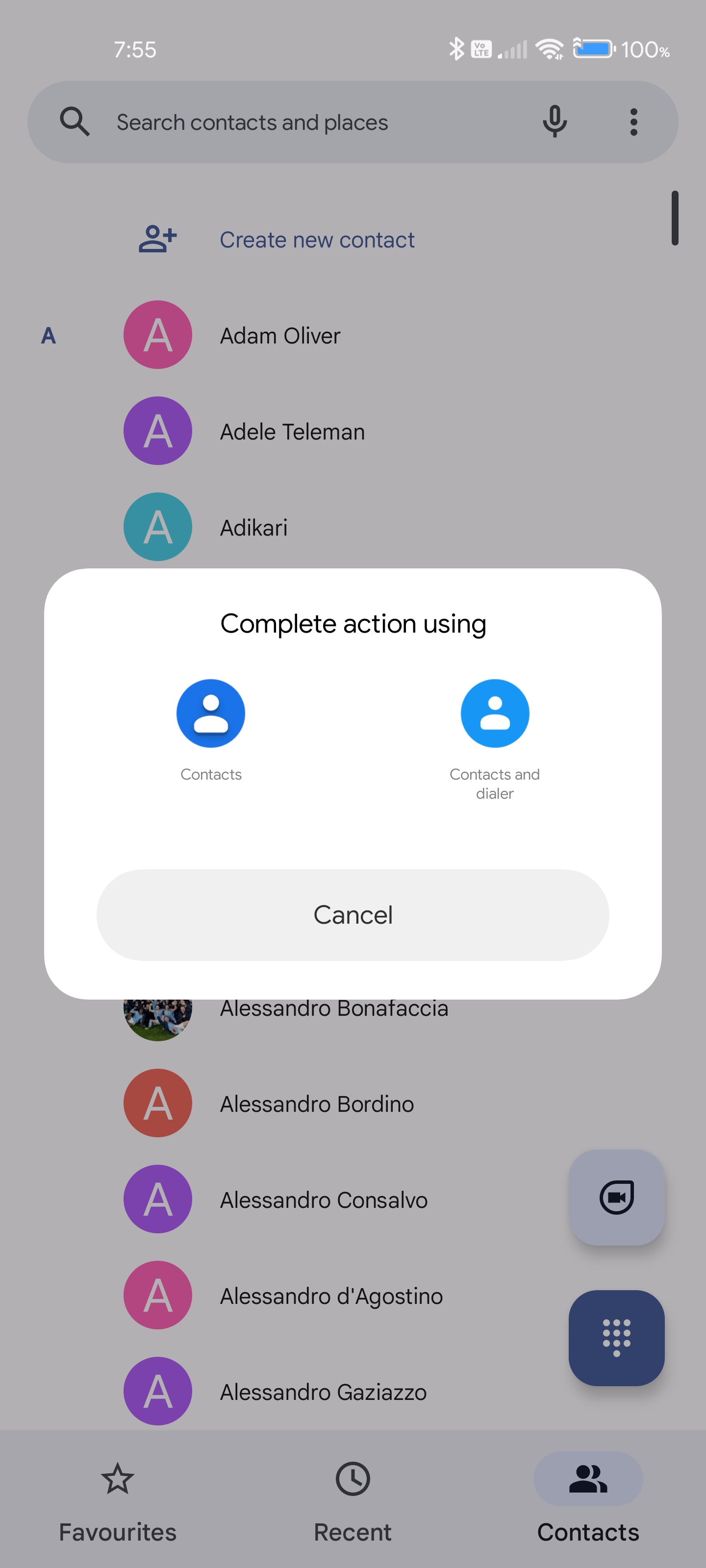Select the Contacts bottom tab

pyautogui.click(x=588, y=1501)
